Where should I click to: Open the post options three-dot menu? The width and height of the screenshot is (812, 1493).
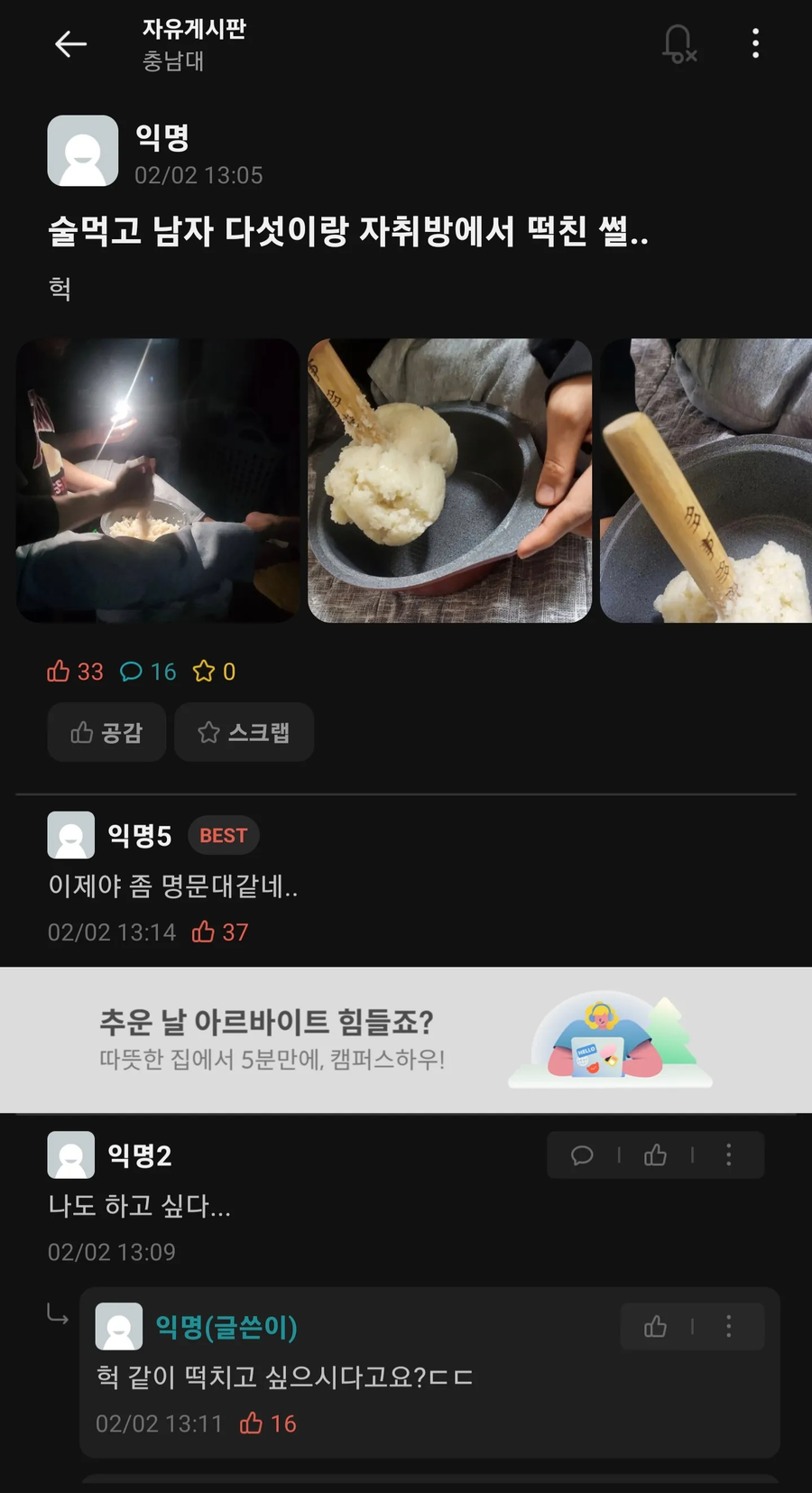[x=756, y=44]
